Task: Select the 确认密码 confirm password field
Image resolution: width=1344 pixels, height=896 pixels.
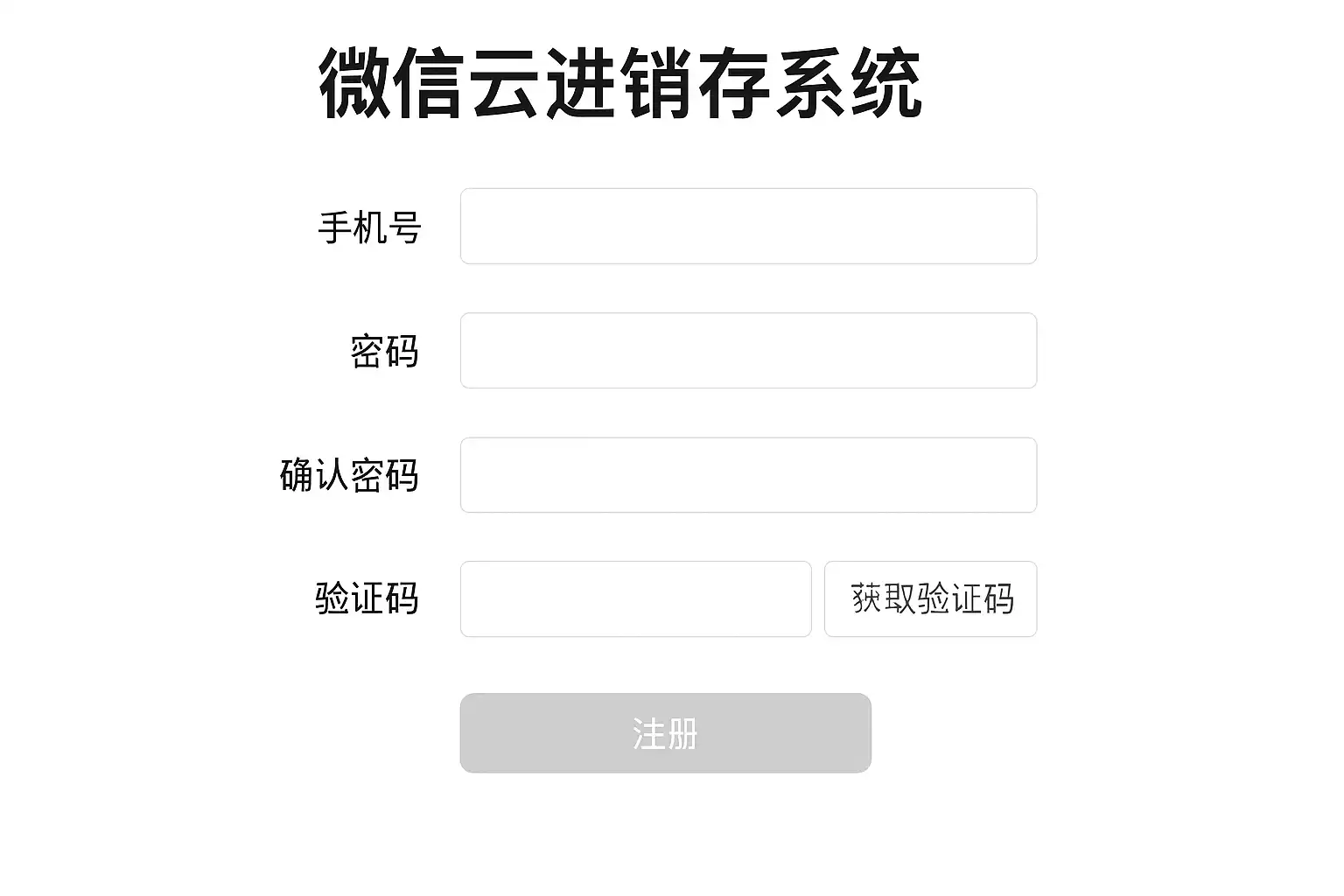Action: click(x=748, y=475)
